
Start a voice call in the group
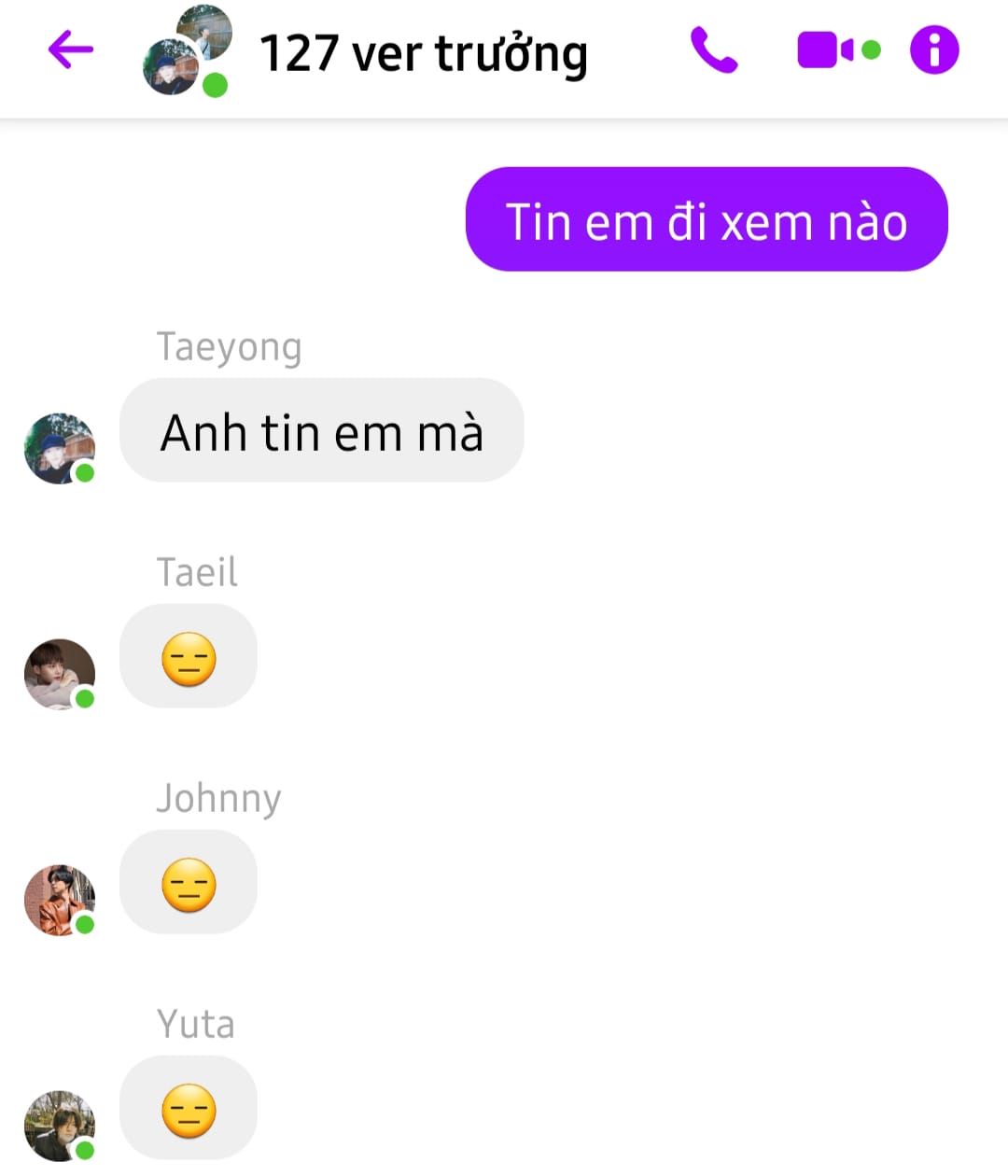pyautogui.click(x=714, y=50)
